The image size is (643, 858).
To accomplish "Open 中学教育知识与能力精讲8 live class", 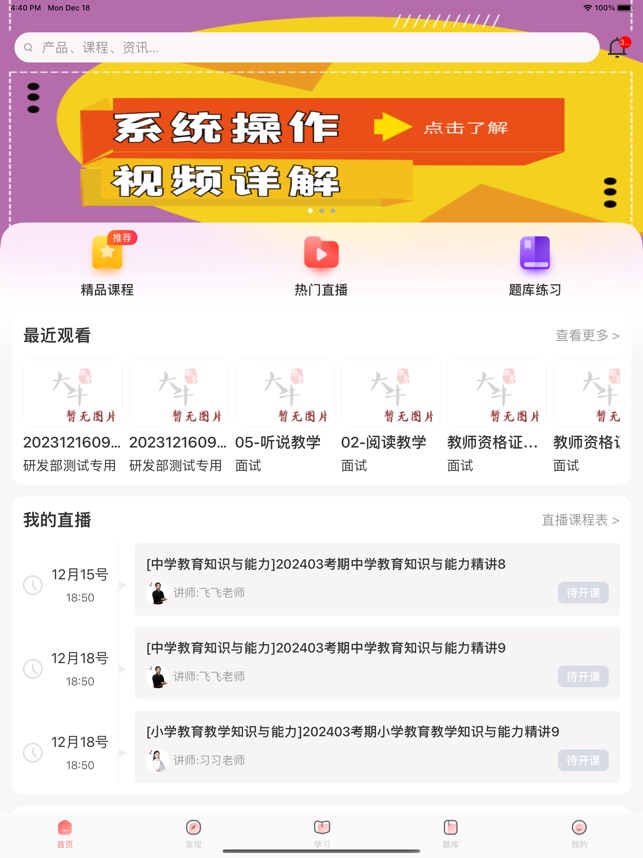I will tap(340, 565).
